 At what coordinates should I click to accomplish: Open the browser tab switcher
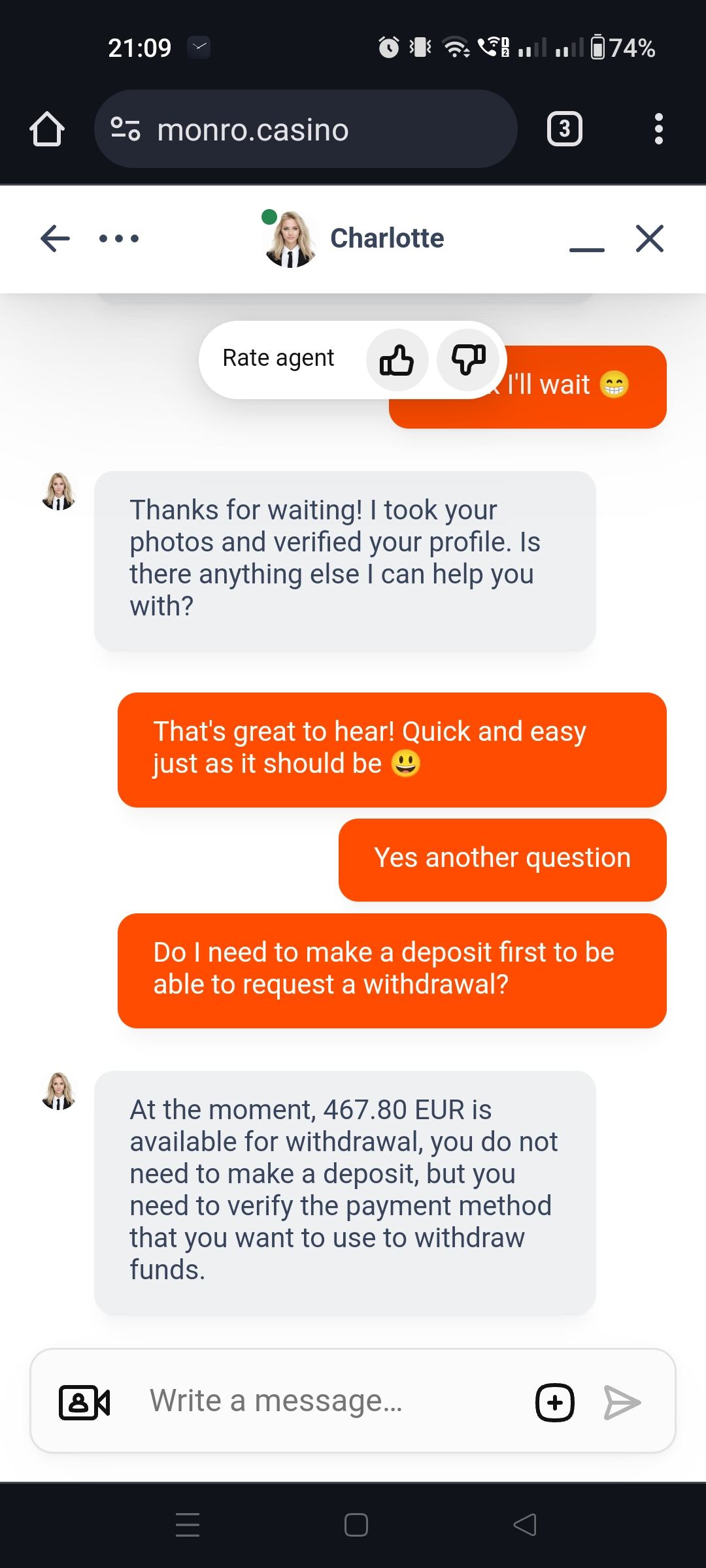564,129
